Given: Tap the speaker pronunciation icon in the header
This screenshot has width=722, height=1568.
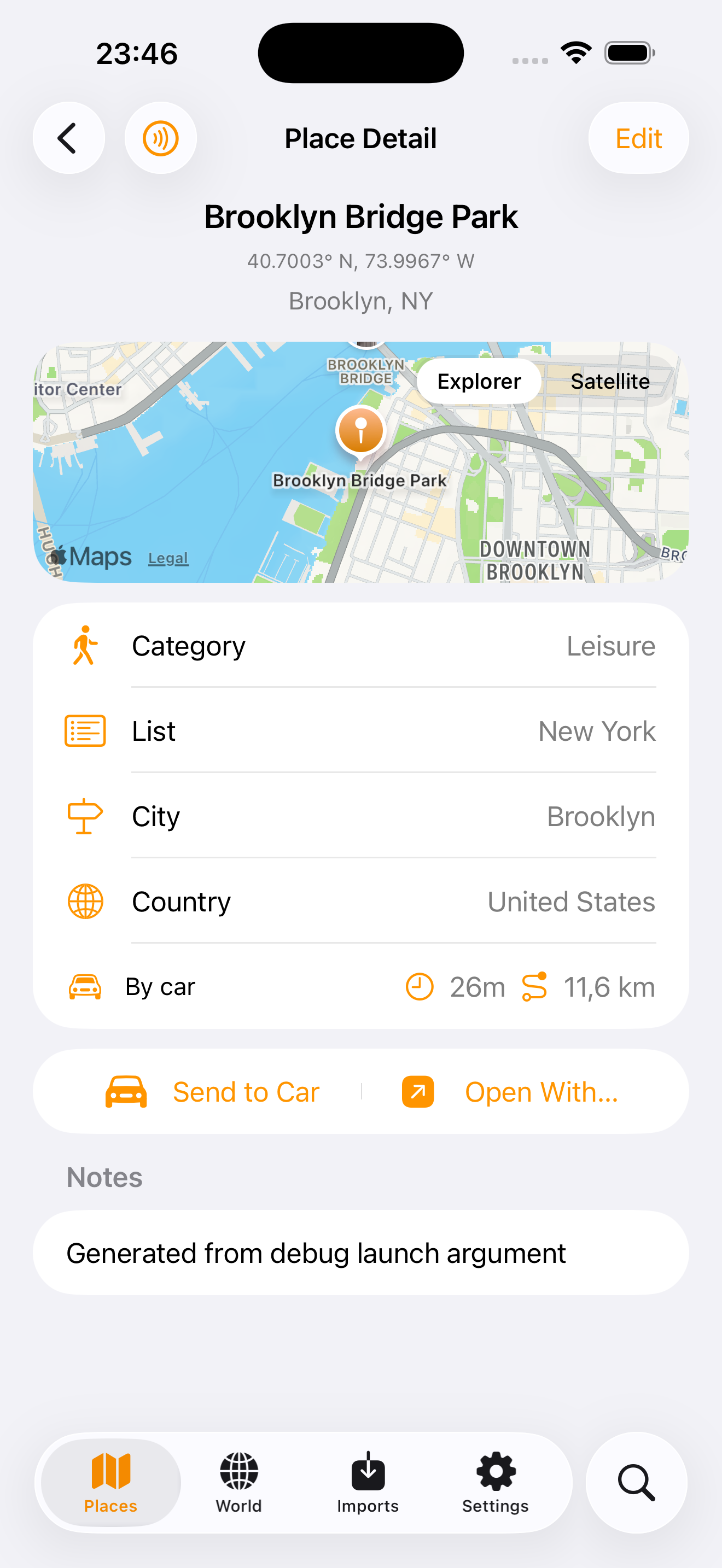Looking at the screenshot, I should tap(160, 138).
